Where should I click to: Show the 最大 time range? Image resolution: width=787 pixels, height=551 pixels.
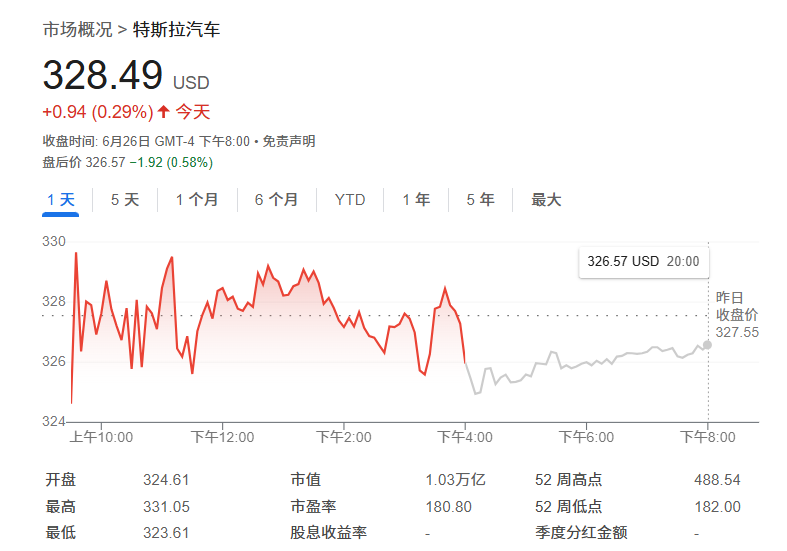546,200
